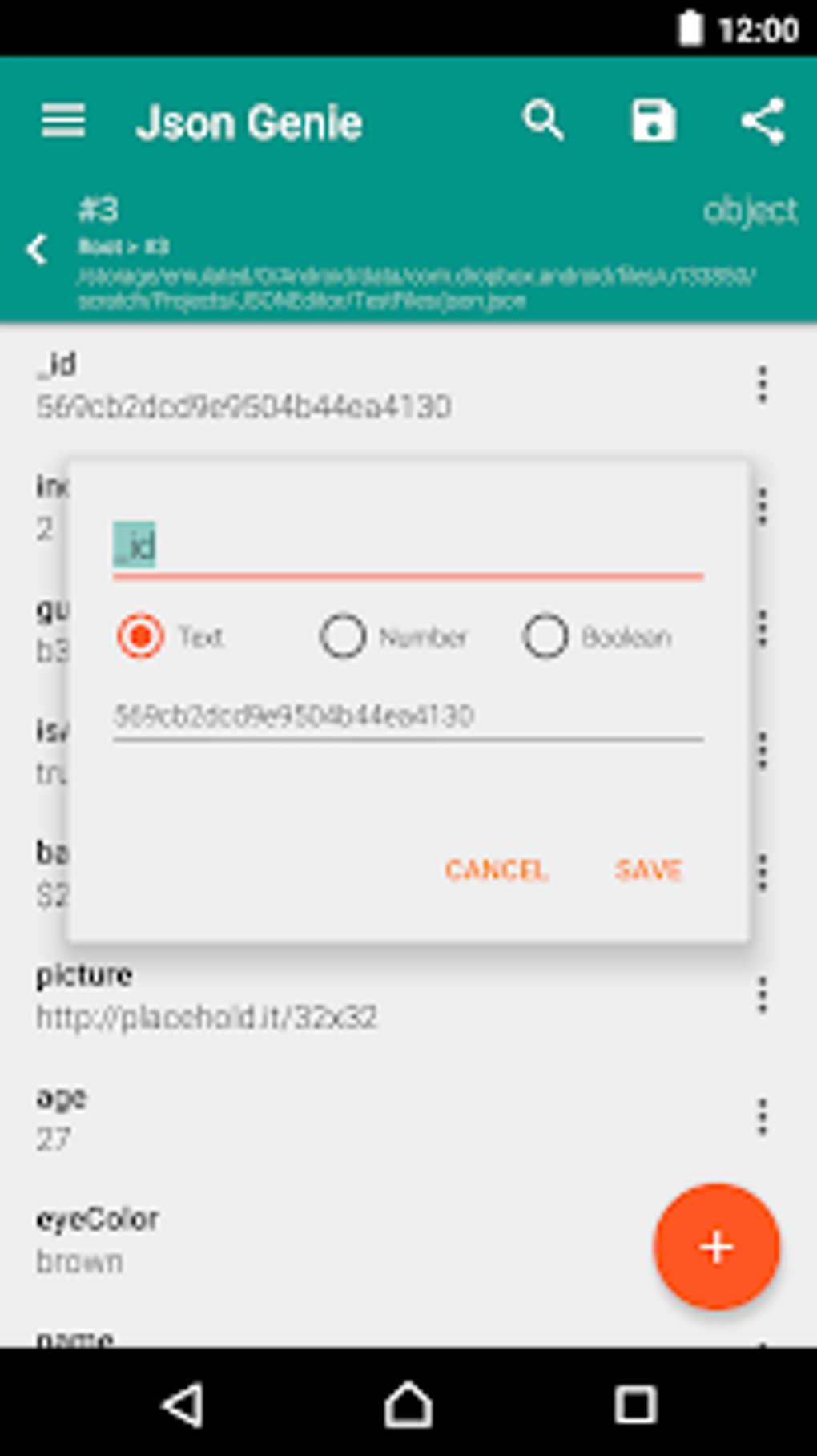The image size is (817, 1456).
Task: Cancel the edit dialog
Action: pos(497,870)
